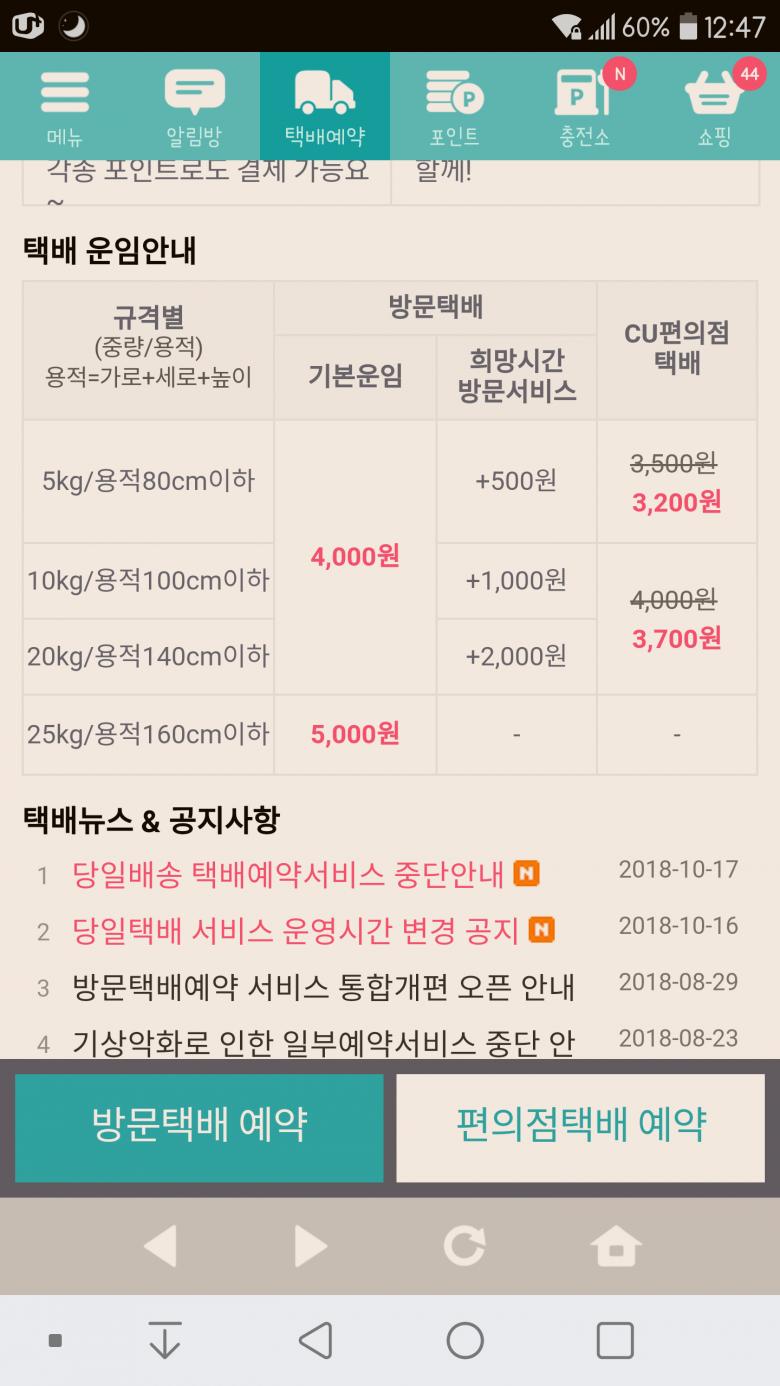Screen dimensions: 780x1386
Task: Go back with the in-app left arrow
Action: (x=160, y=1246)
